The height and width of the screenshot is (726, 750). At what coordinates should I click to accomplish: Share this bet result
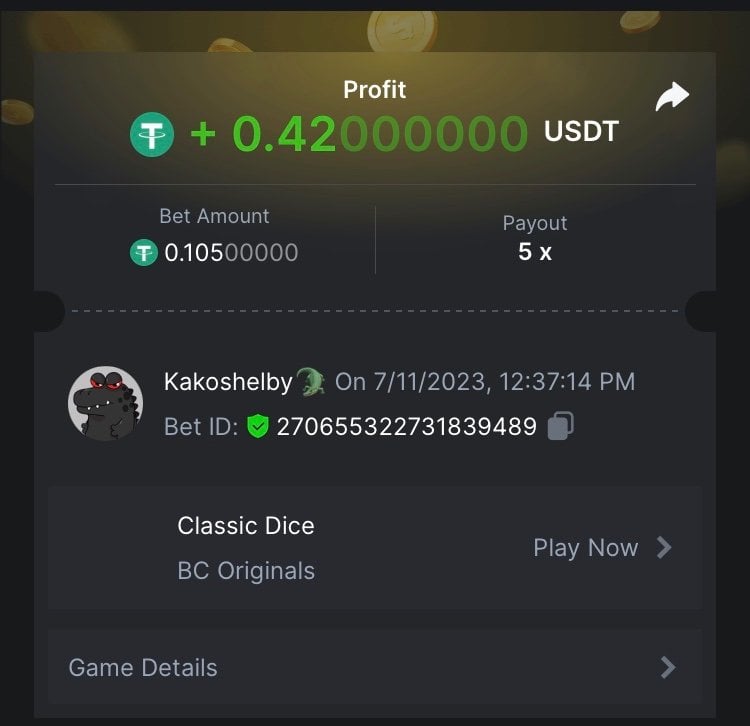(x=672, y=97)
